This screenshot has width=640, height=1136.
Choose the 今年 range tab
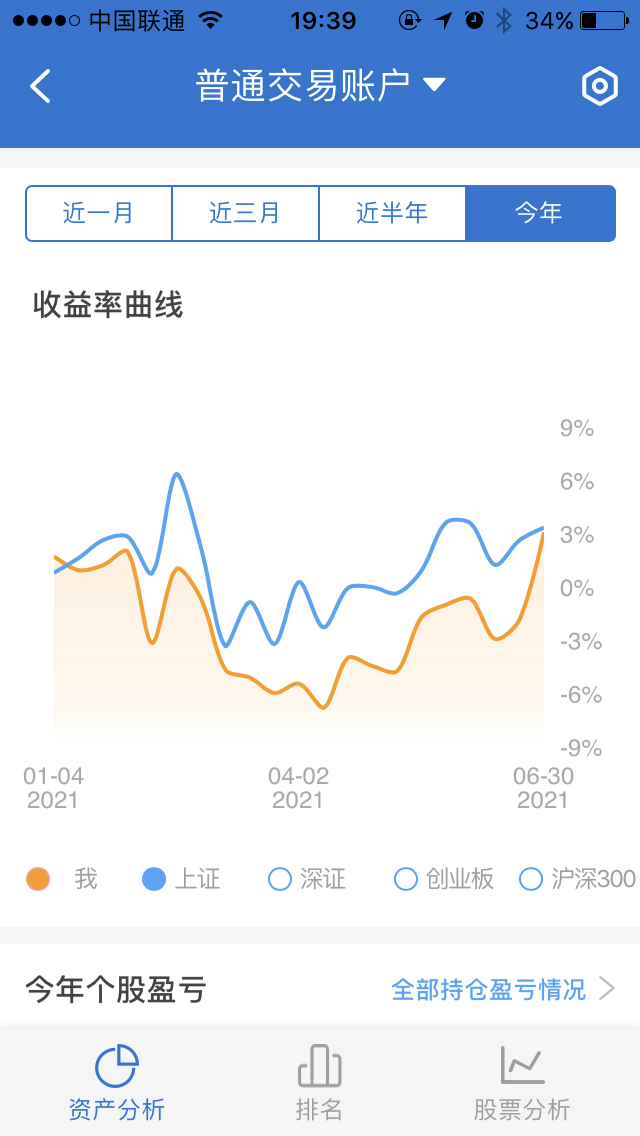(540, 213)
